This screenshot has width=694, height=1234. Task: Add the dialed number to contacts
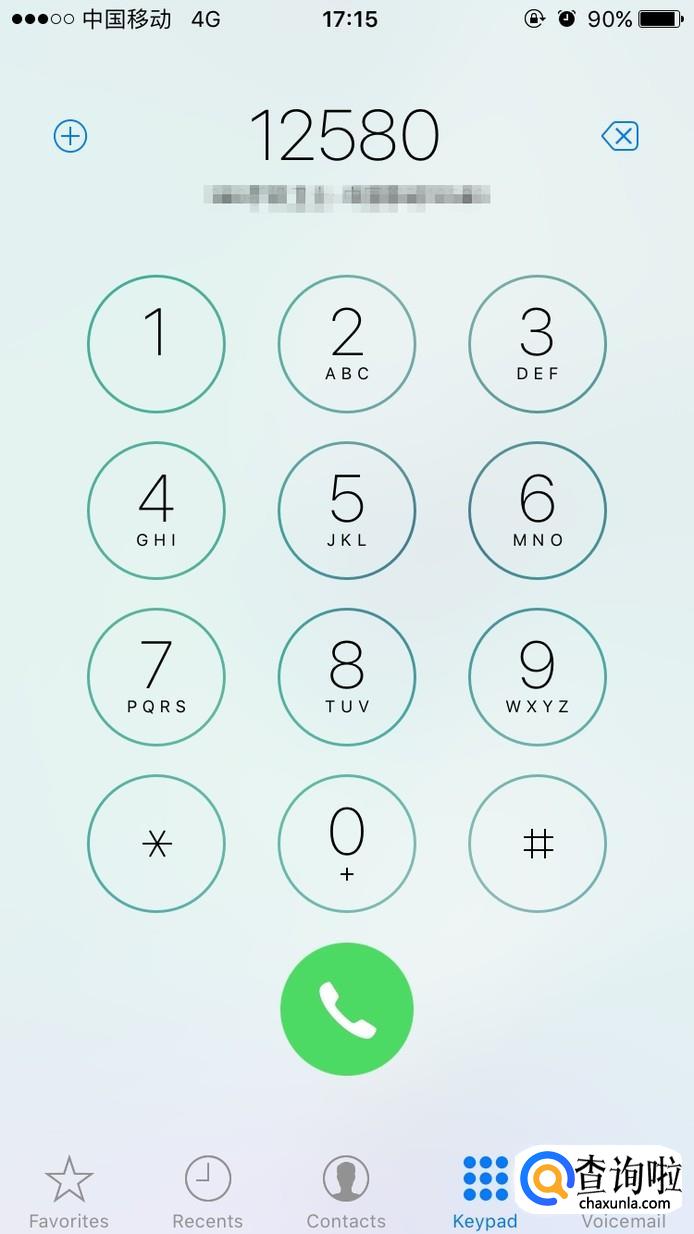[70, 136]
